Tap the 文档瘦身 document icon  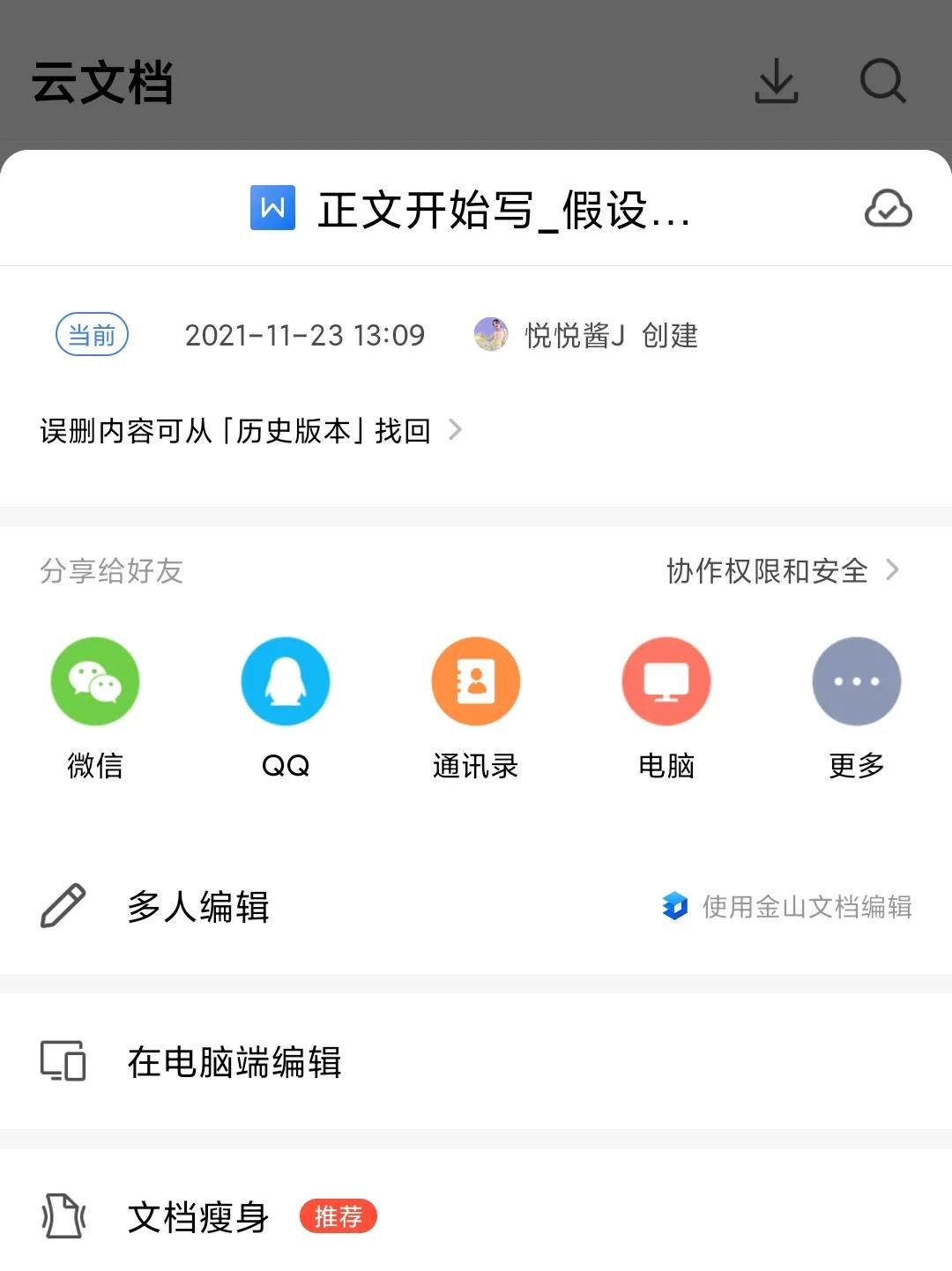click(60, 1216)
